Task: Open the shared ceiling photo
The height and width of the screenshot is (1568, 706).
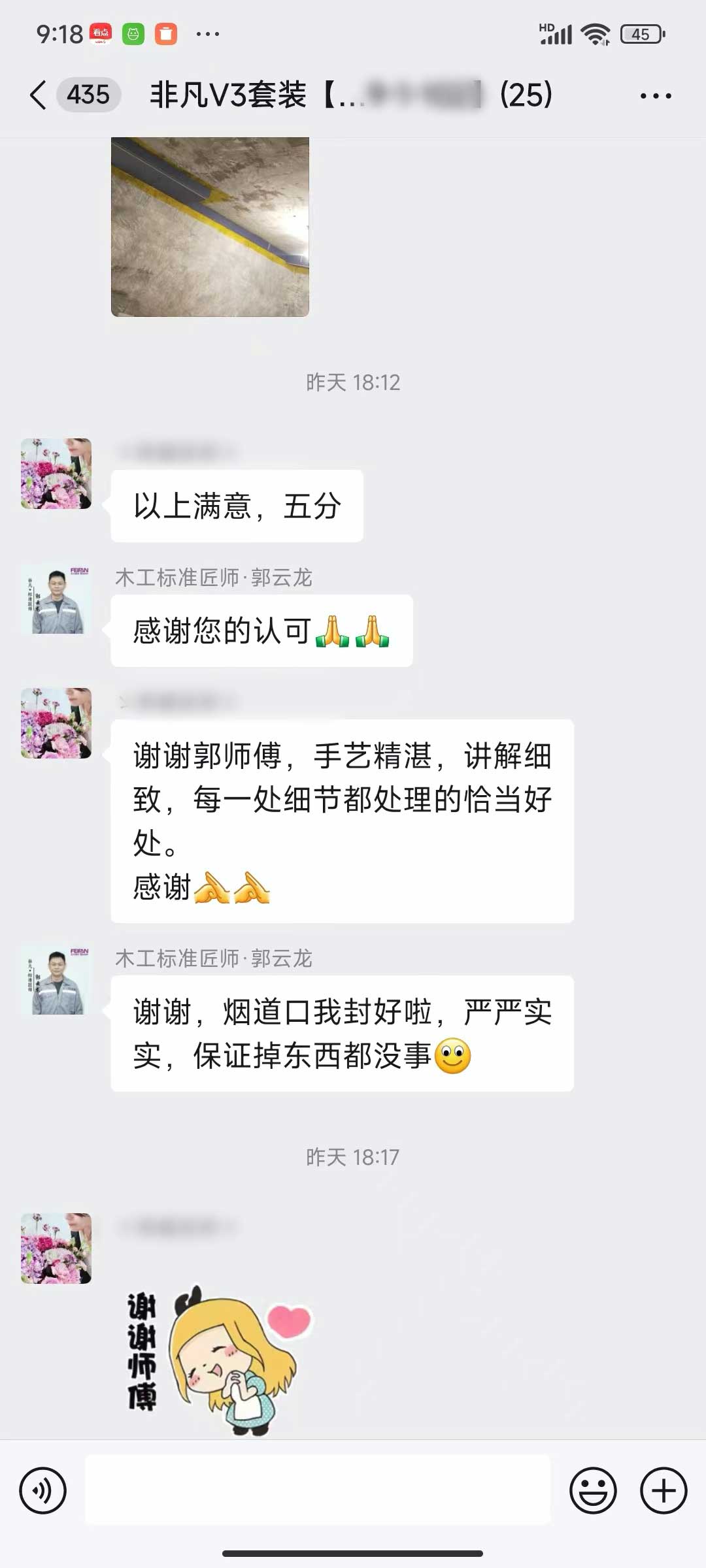Action: (210, 227)
